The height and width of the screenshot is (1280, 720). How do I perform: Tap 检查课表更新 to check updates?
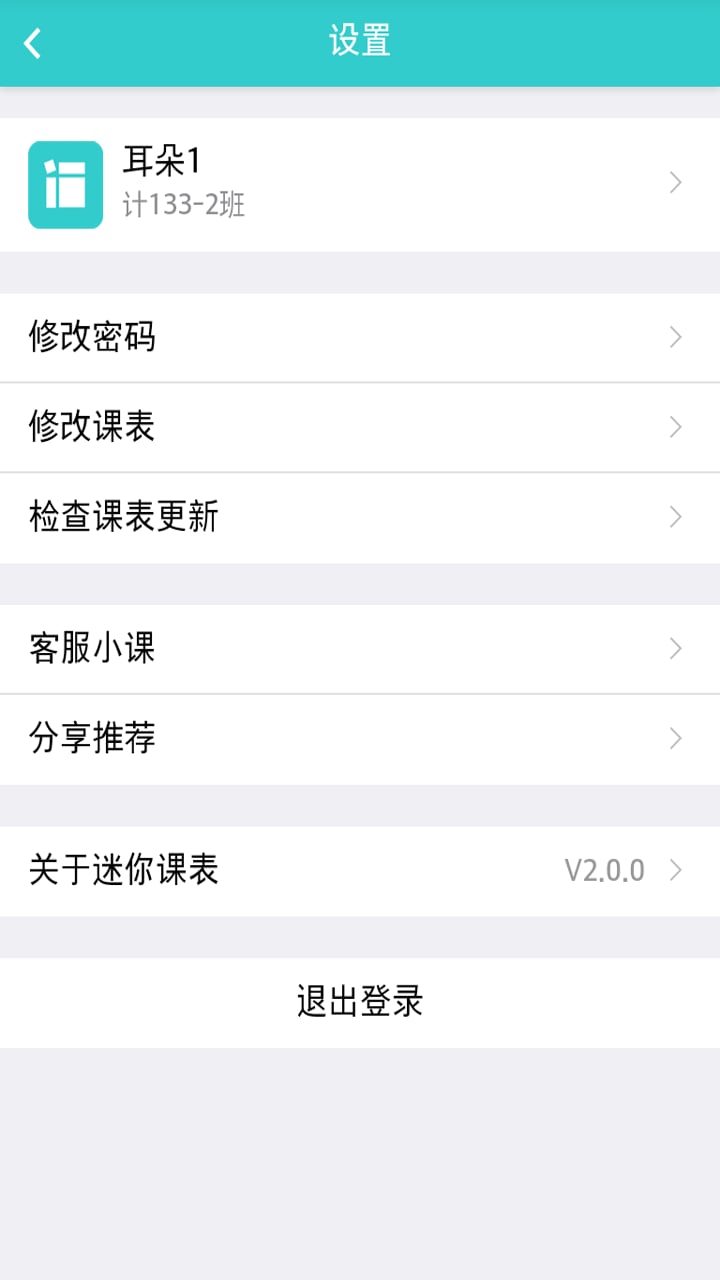pos(360,517)
